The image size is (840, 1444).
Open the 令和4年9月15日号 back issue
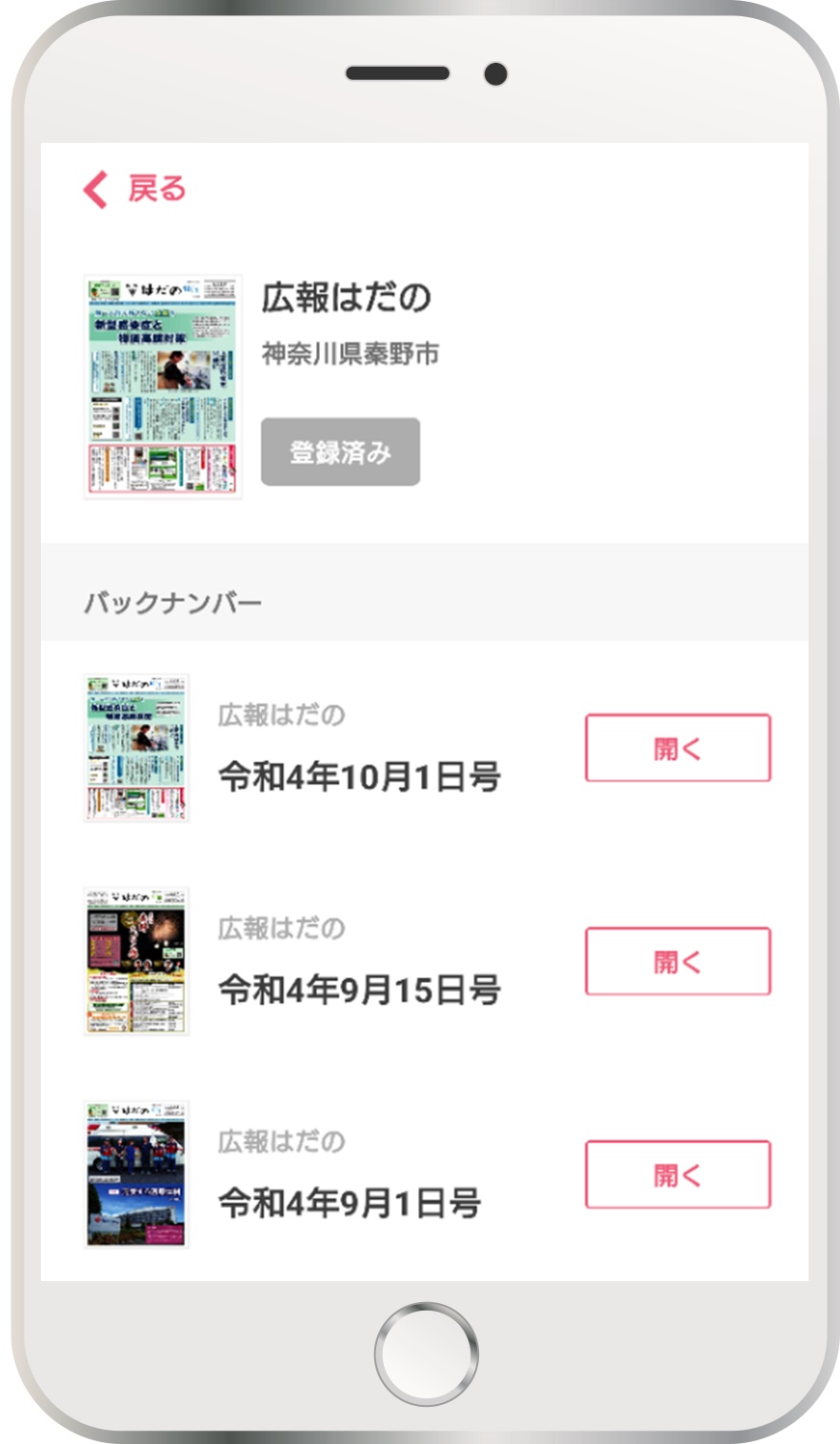pos(677,961)
